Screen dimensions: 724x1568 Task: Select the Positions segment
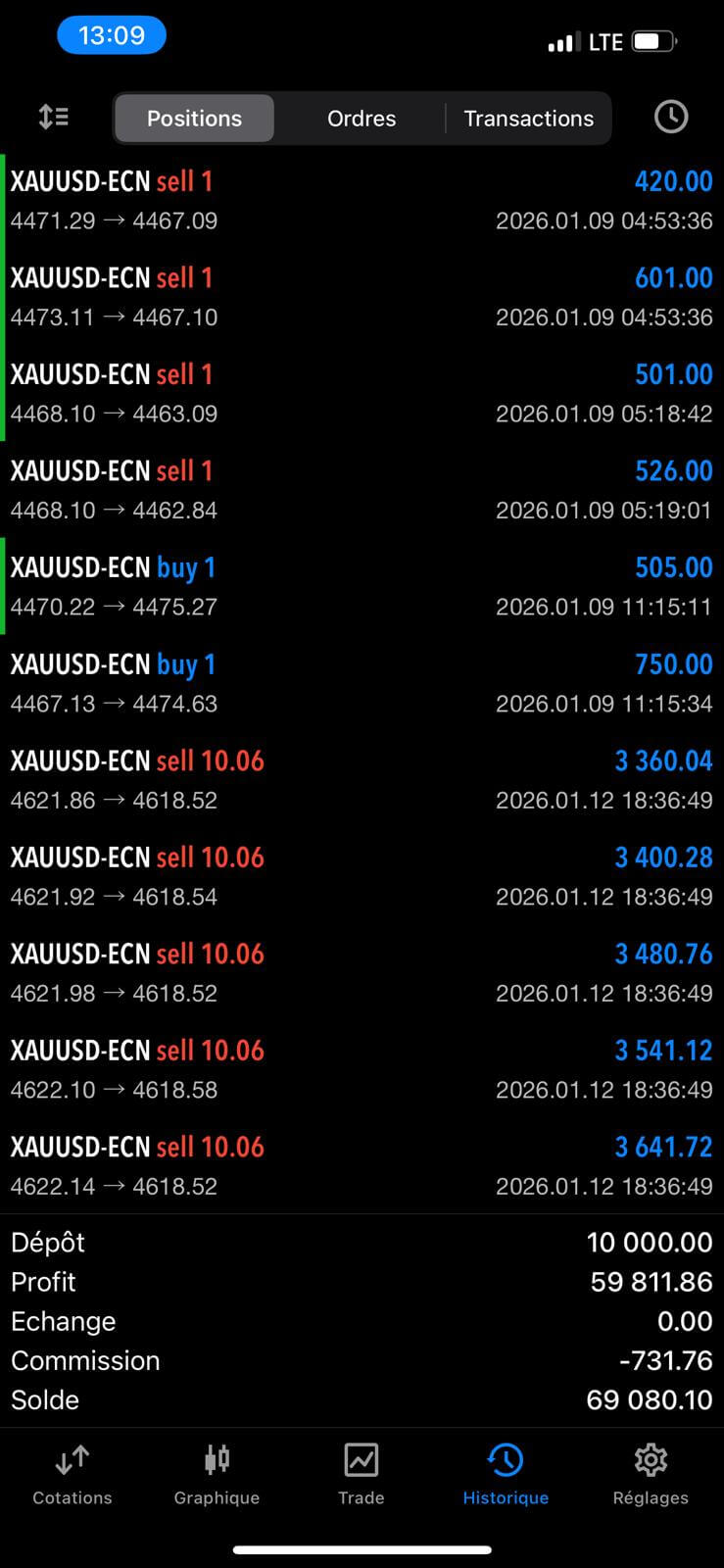click(194, 119)
